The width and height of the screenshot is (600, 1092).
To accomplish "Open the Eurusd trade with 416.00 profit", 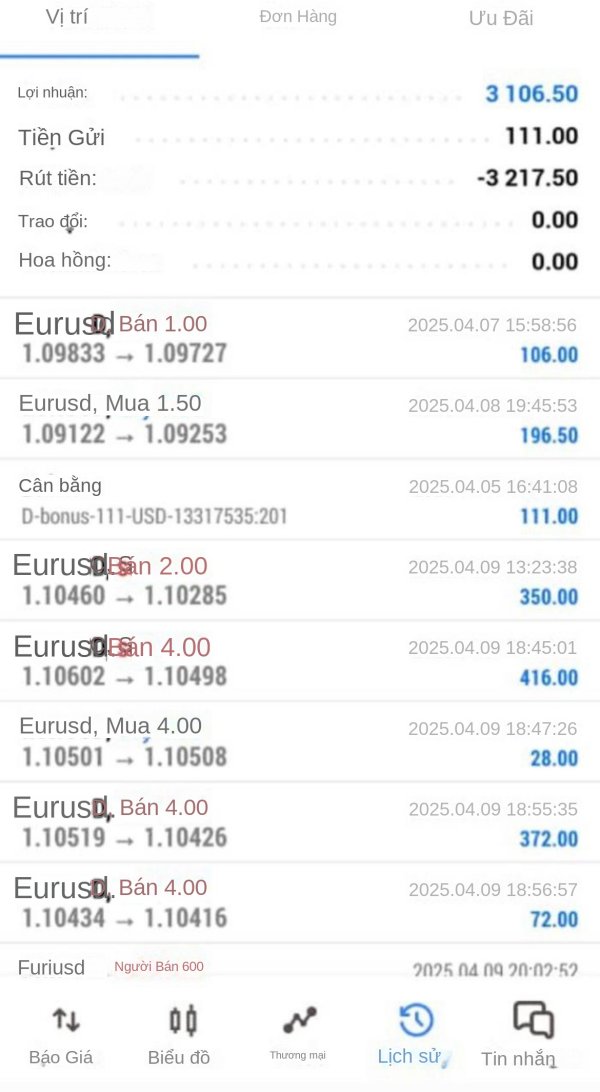I will (x=300, y=661).
